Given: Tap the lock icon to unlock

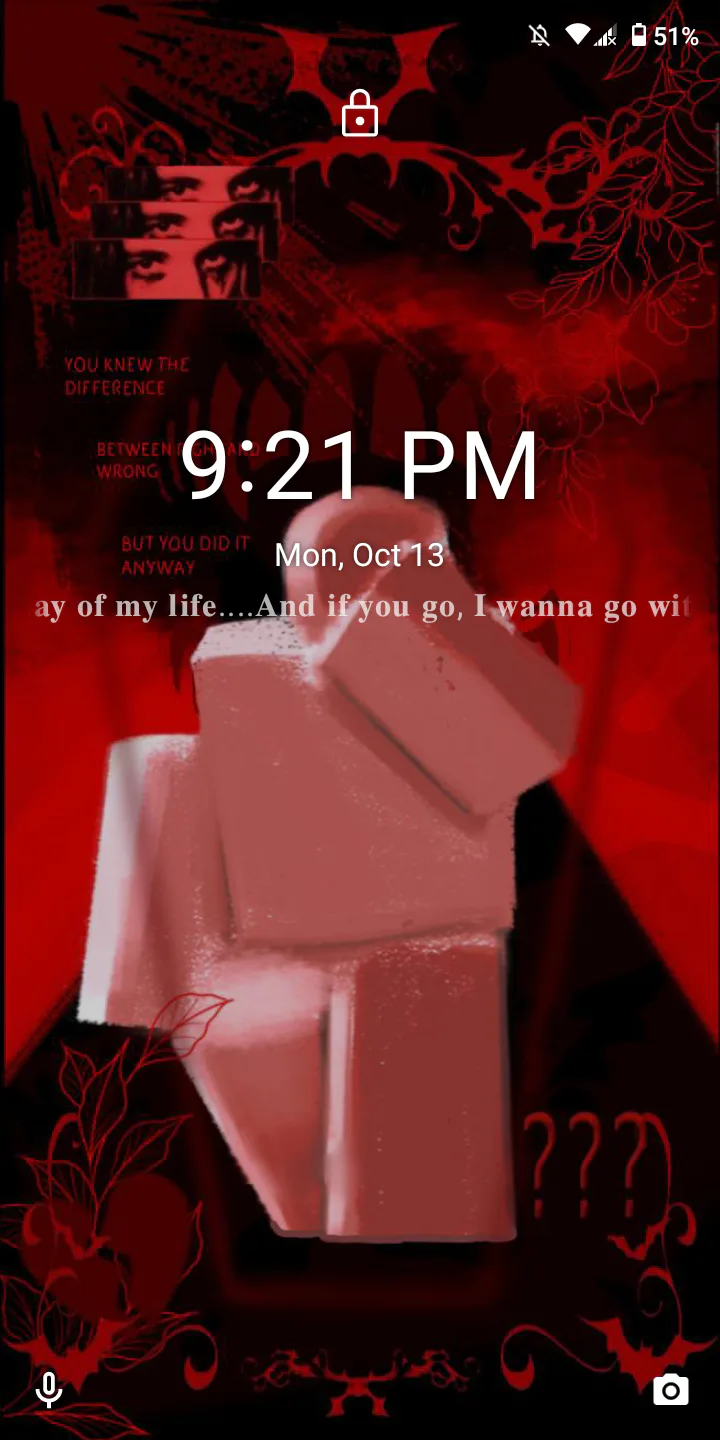Looking at the screenshot, I should 360,113.
